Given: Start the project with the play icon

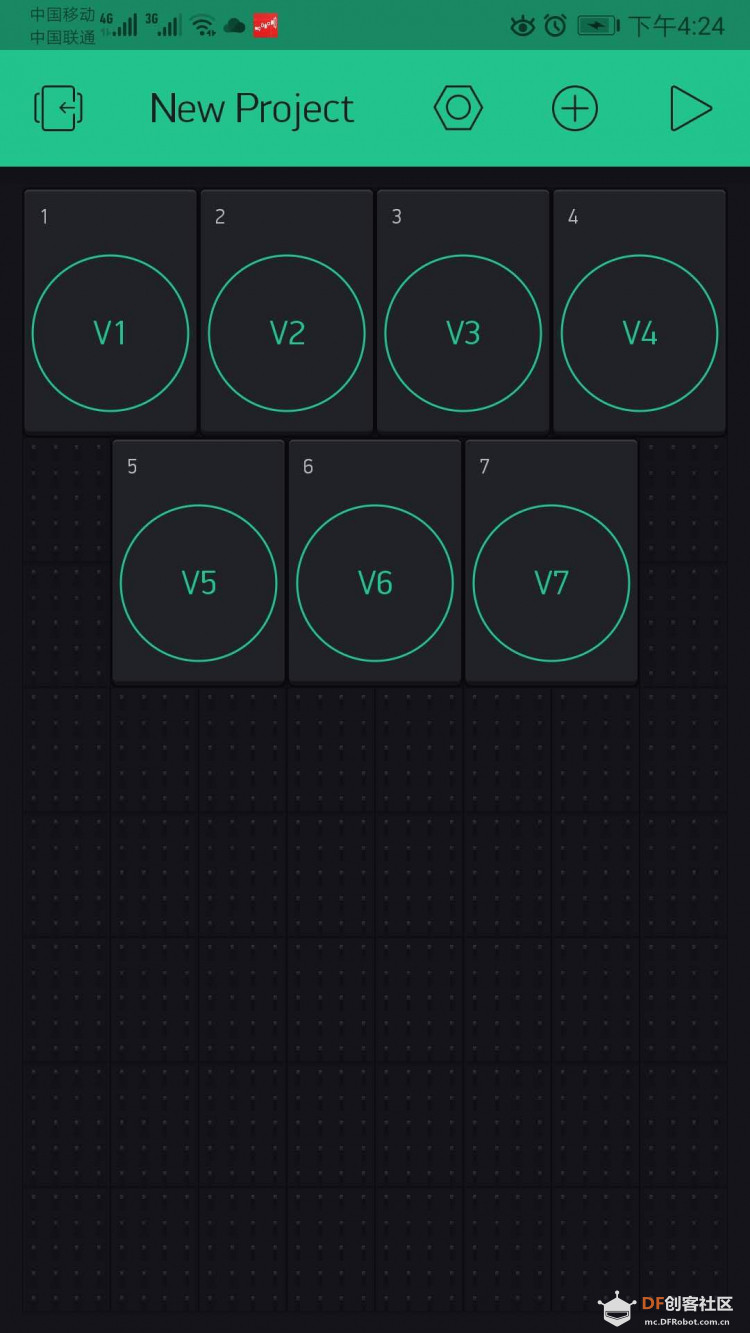Looking at the screenshot, I should click(690, 108).
